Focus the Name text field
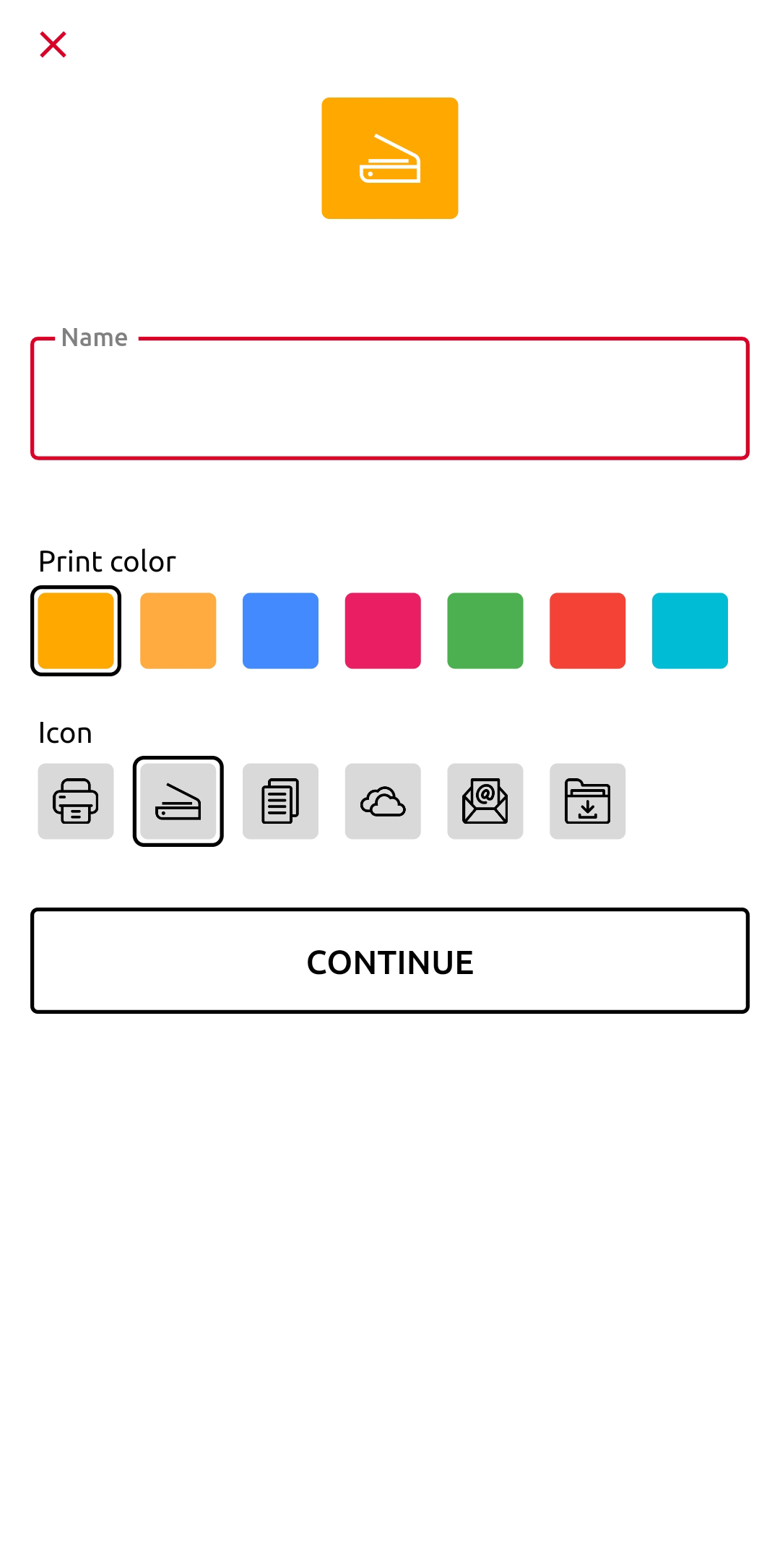Viewport: 780px width, 1568px height. point(390,398)
